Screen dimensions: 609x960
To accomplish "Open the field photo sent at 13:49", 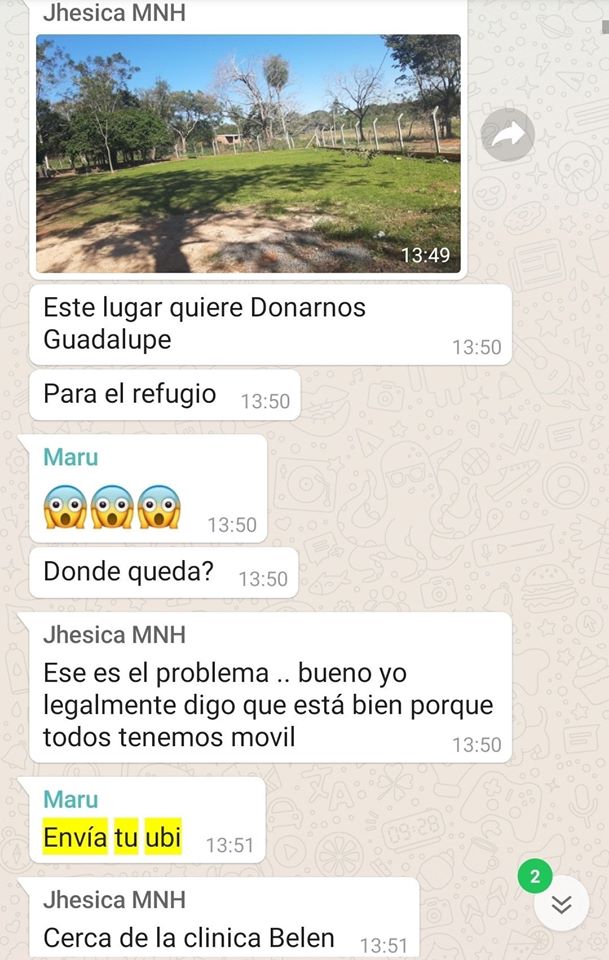I will 248,153.
